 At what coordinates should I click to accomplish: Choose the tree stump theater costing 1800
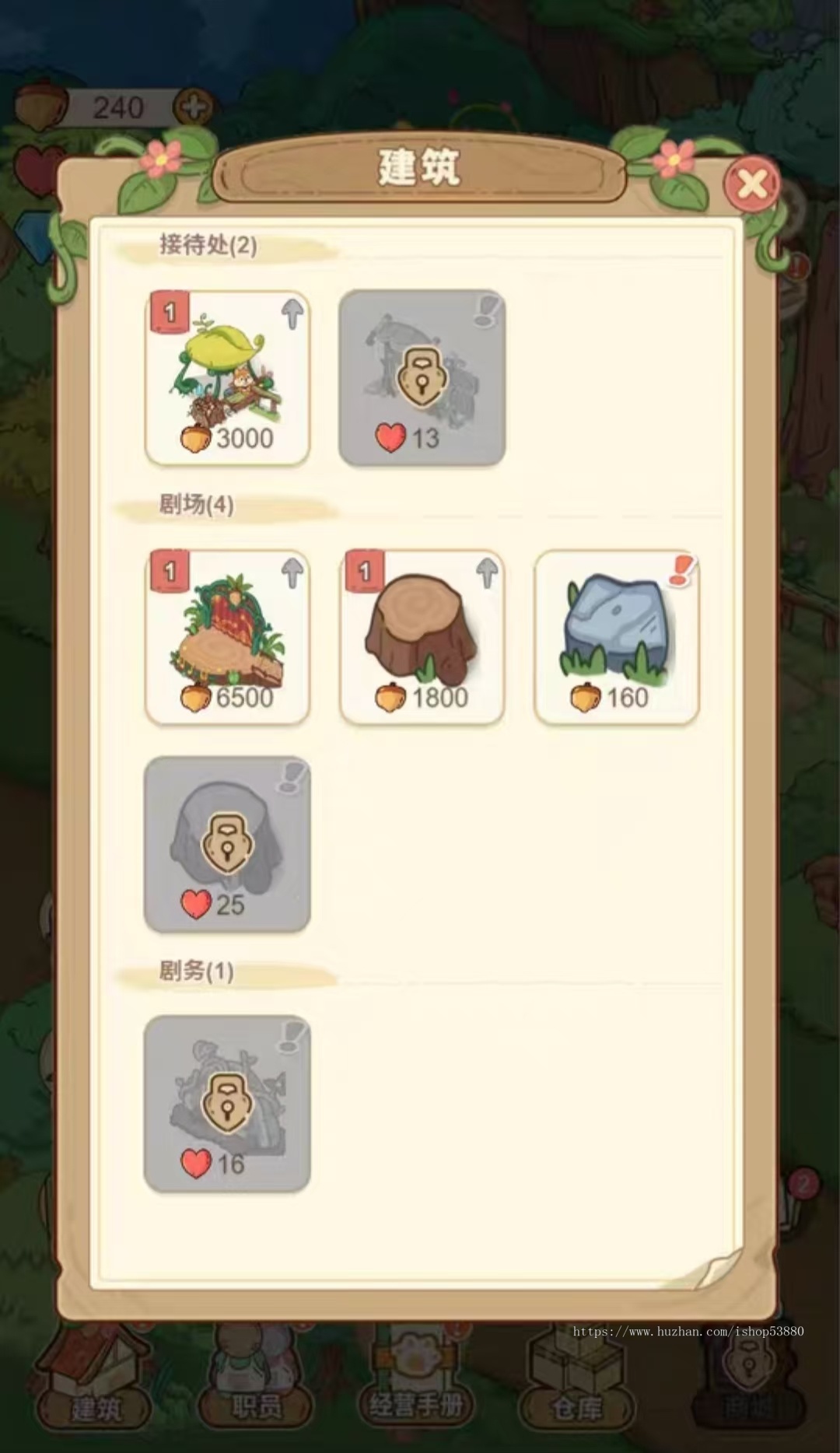[422, 637]
